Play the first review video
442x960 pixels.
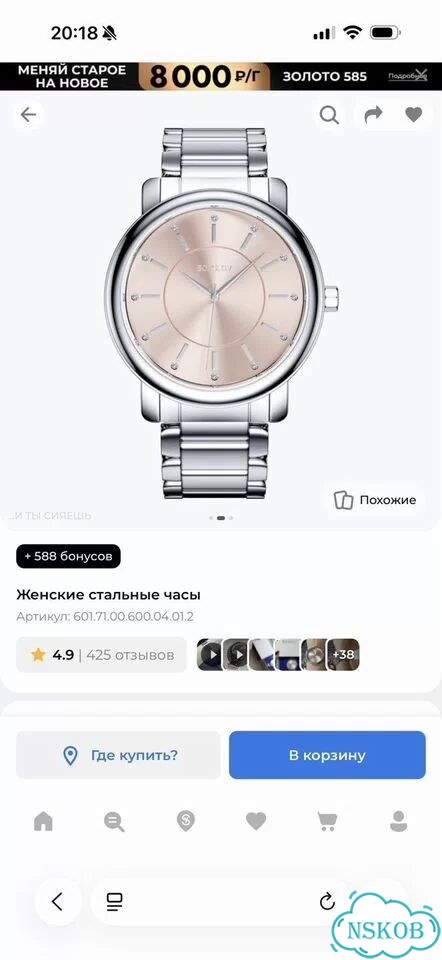(209, 654)
